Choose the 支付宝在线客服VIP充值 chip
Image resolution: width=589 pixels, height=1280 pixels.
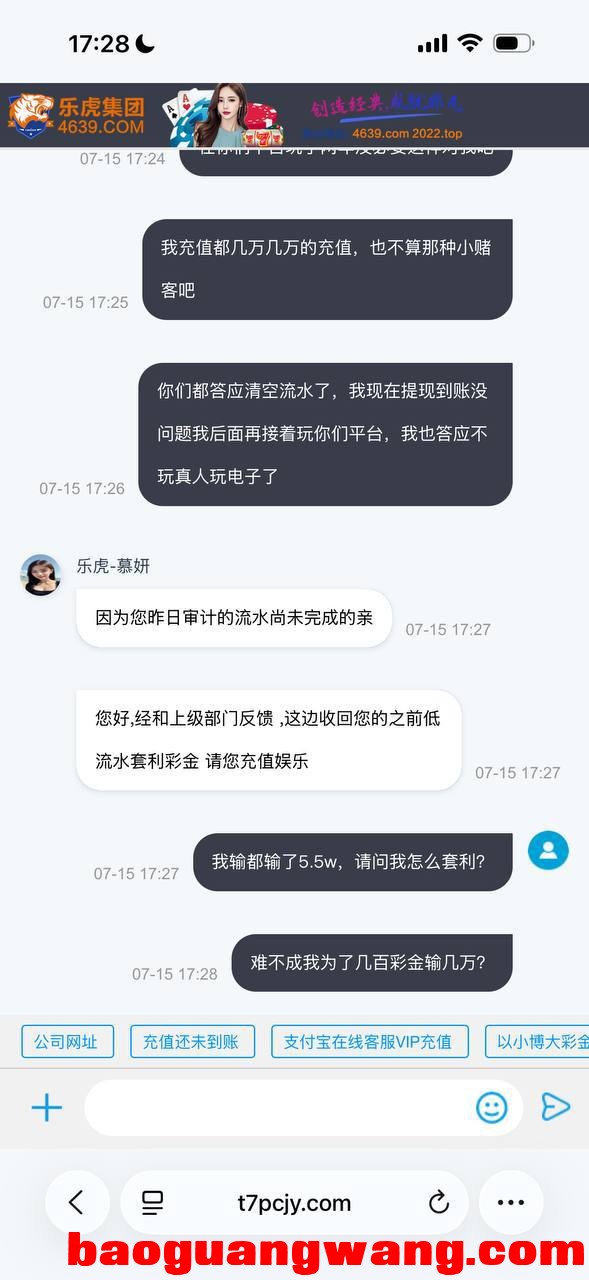[x=369, y=1041]
